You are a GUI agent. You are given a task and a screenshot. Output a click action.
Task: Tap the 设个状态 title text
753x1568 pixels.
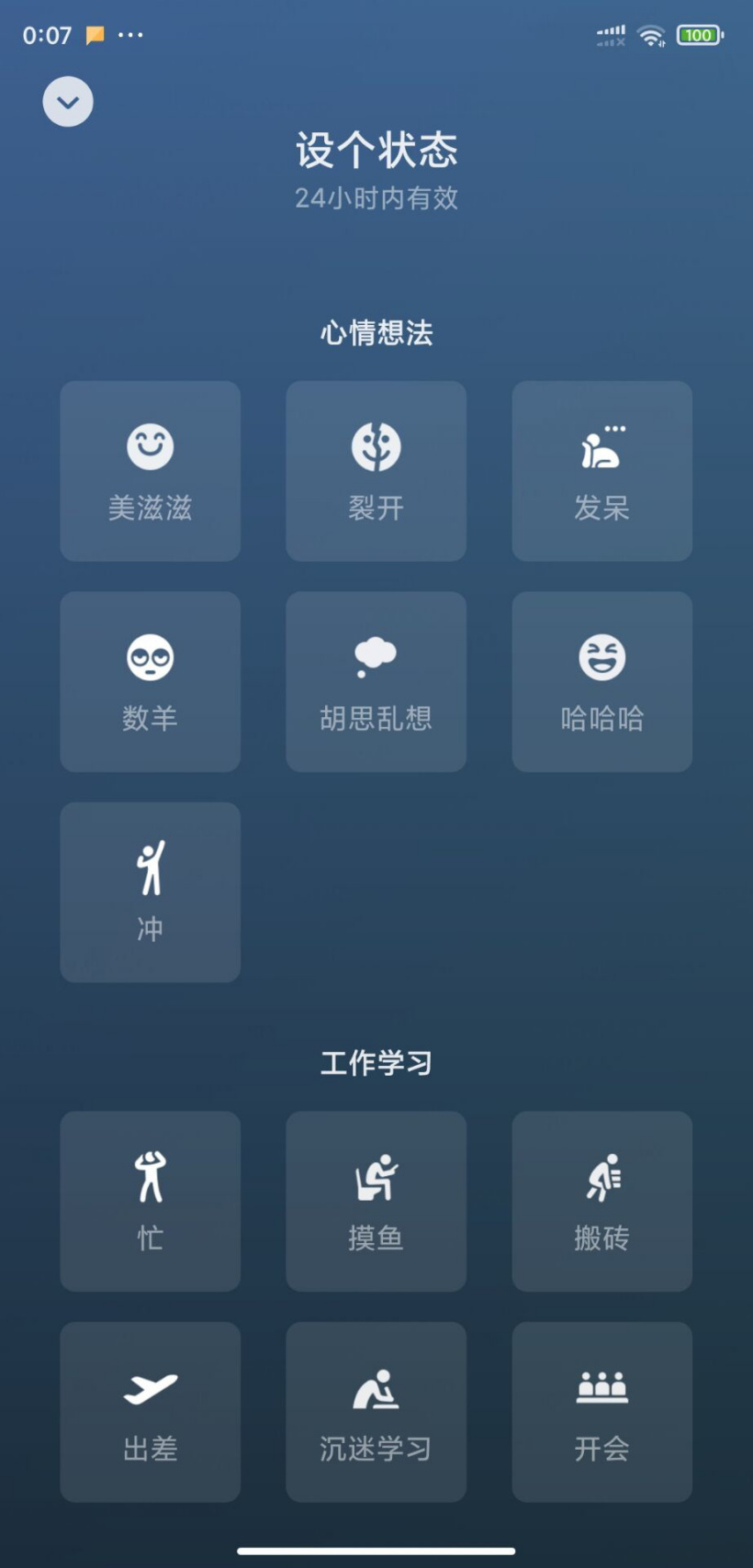pyautogui.click(x=376, y=151)
